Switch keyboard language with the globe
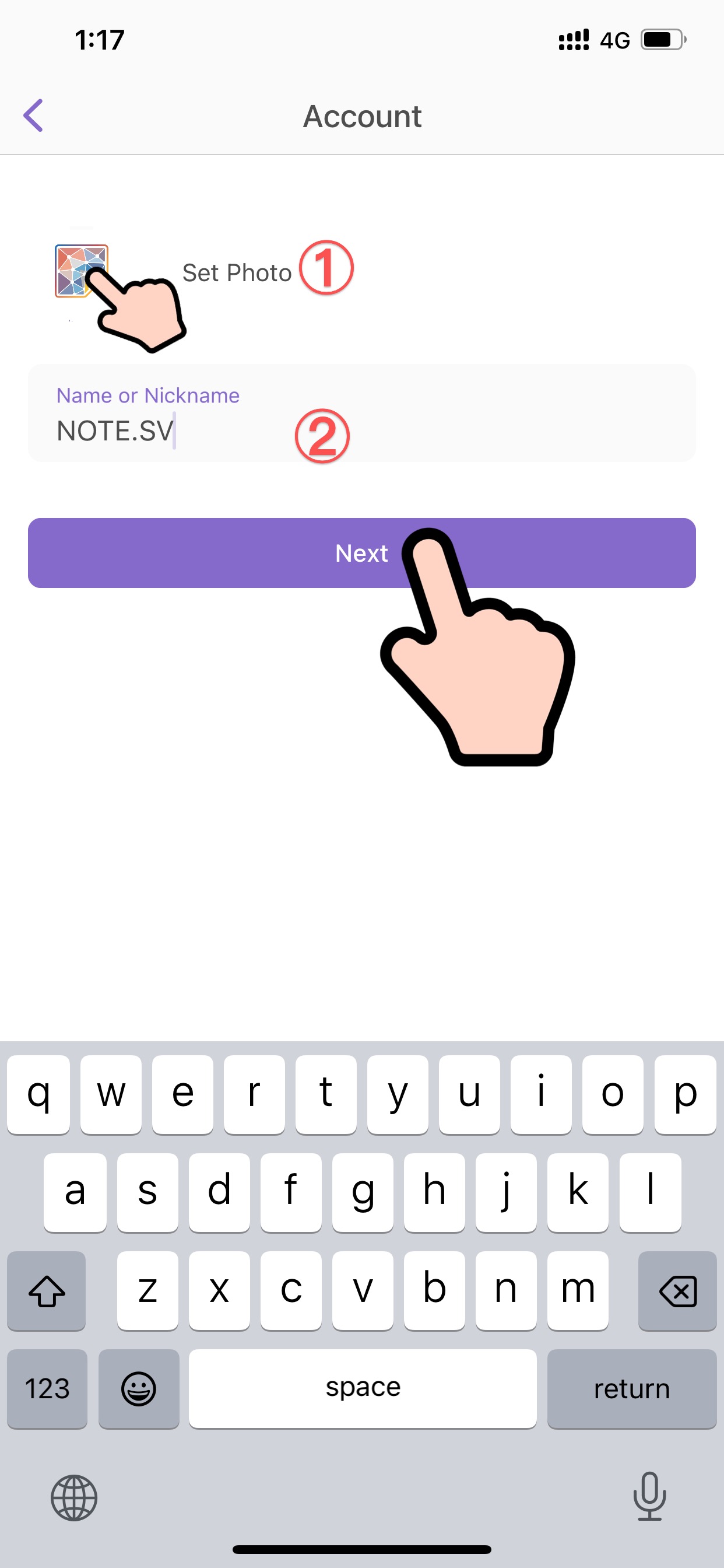Viewport: 724px width, 1568px height. pyautogui.click(x=74, y=1497)
